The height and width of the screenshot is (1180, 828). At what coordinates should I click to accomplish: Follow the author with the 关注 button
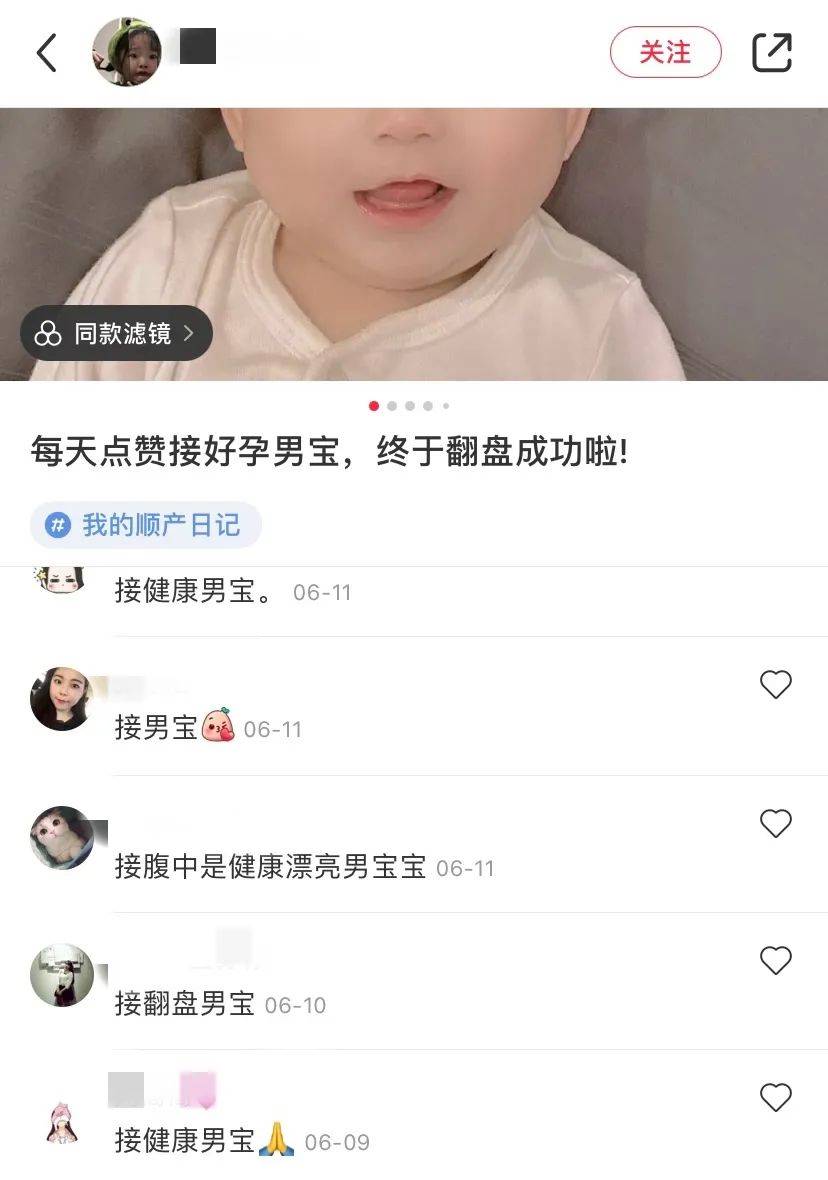click(665, 52)
